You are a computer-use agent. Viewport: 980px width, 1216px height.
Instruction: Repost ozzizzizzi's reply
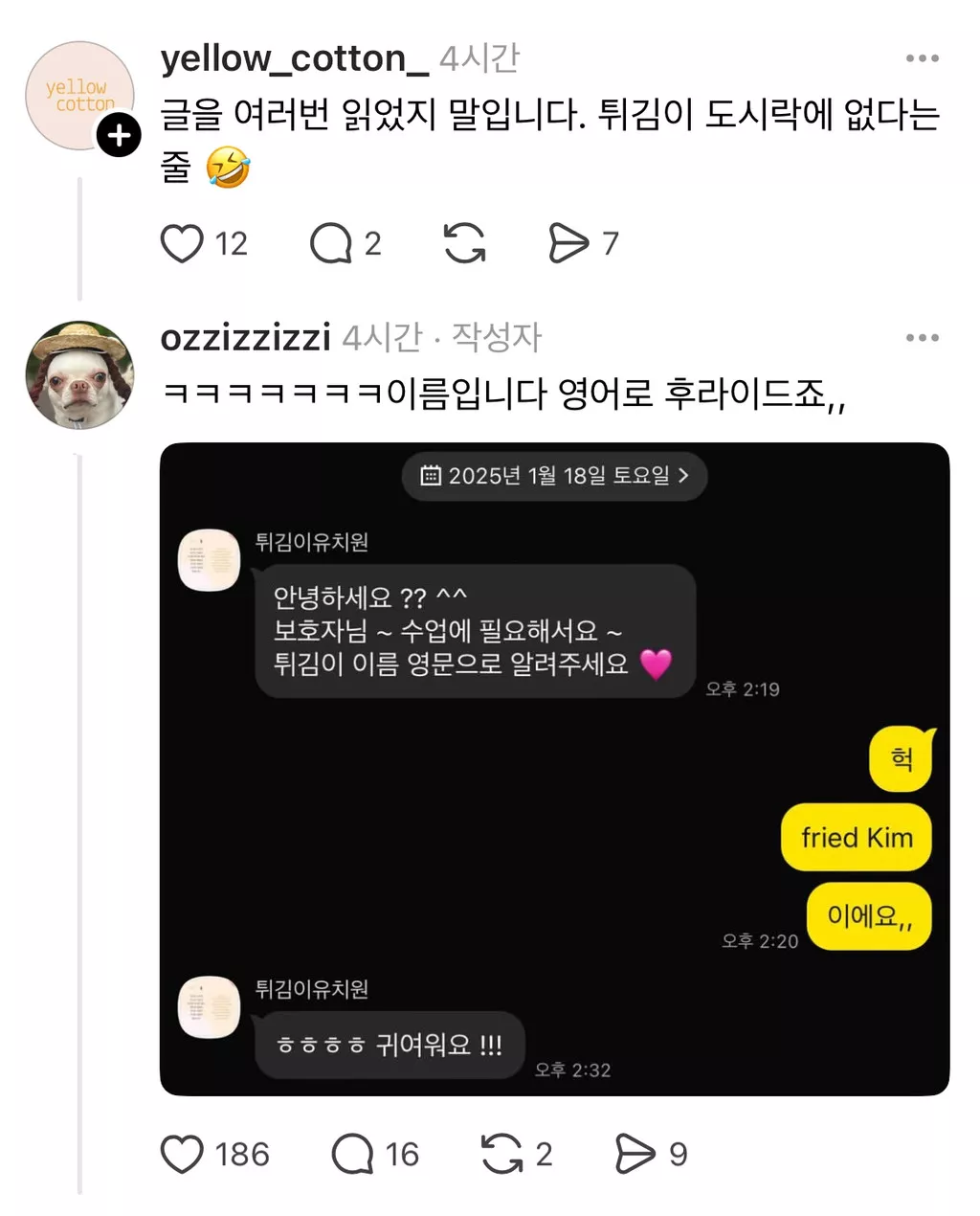pyautogui.click(x=502, y=1154)
